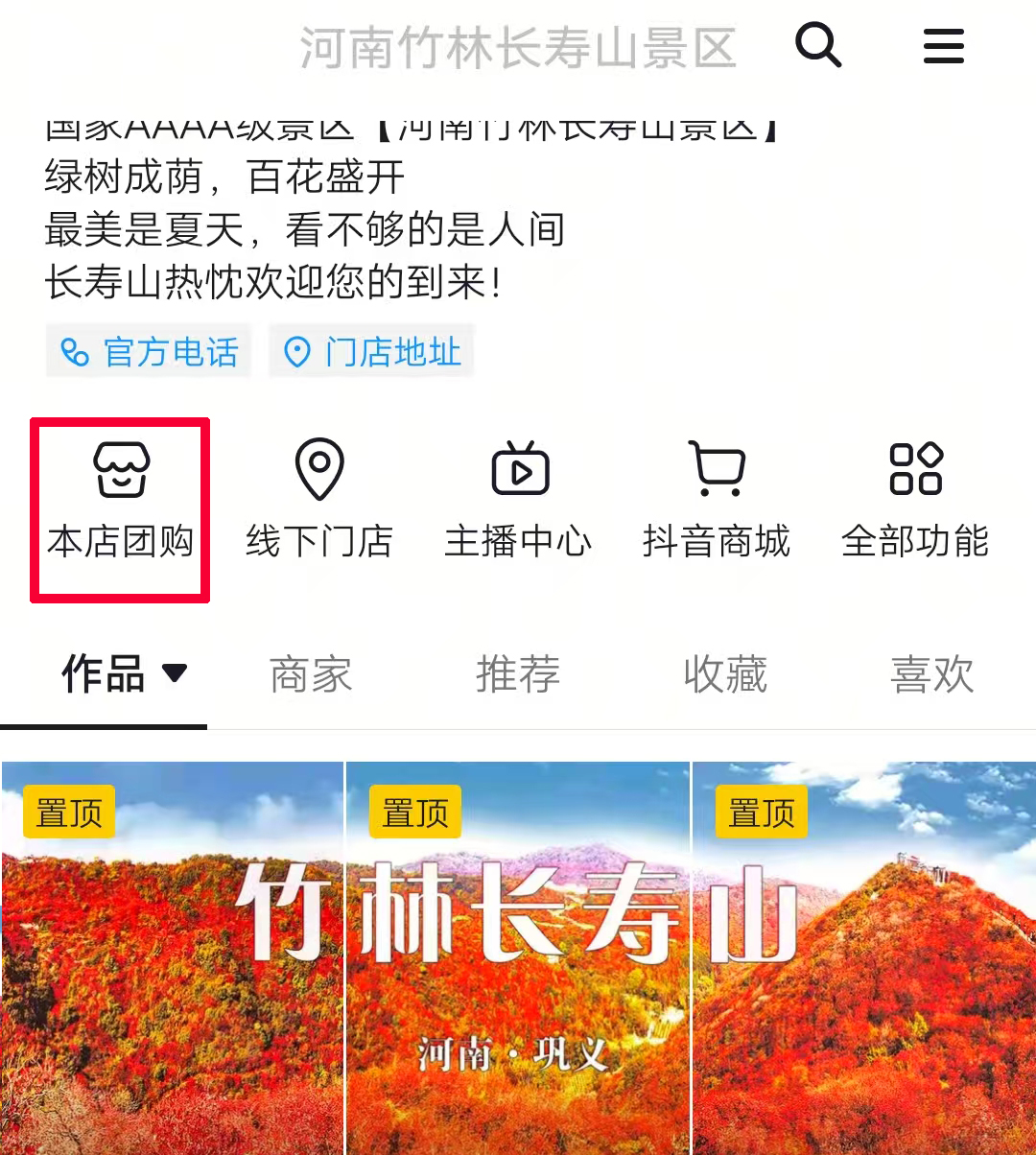Open the pinned video showing 河南·巩义

click(x=518, y=959)
